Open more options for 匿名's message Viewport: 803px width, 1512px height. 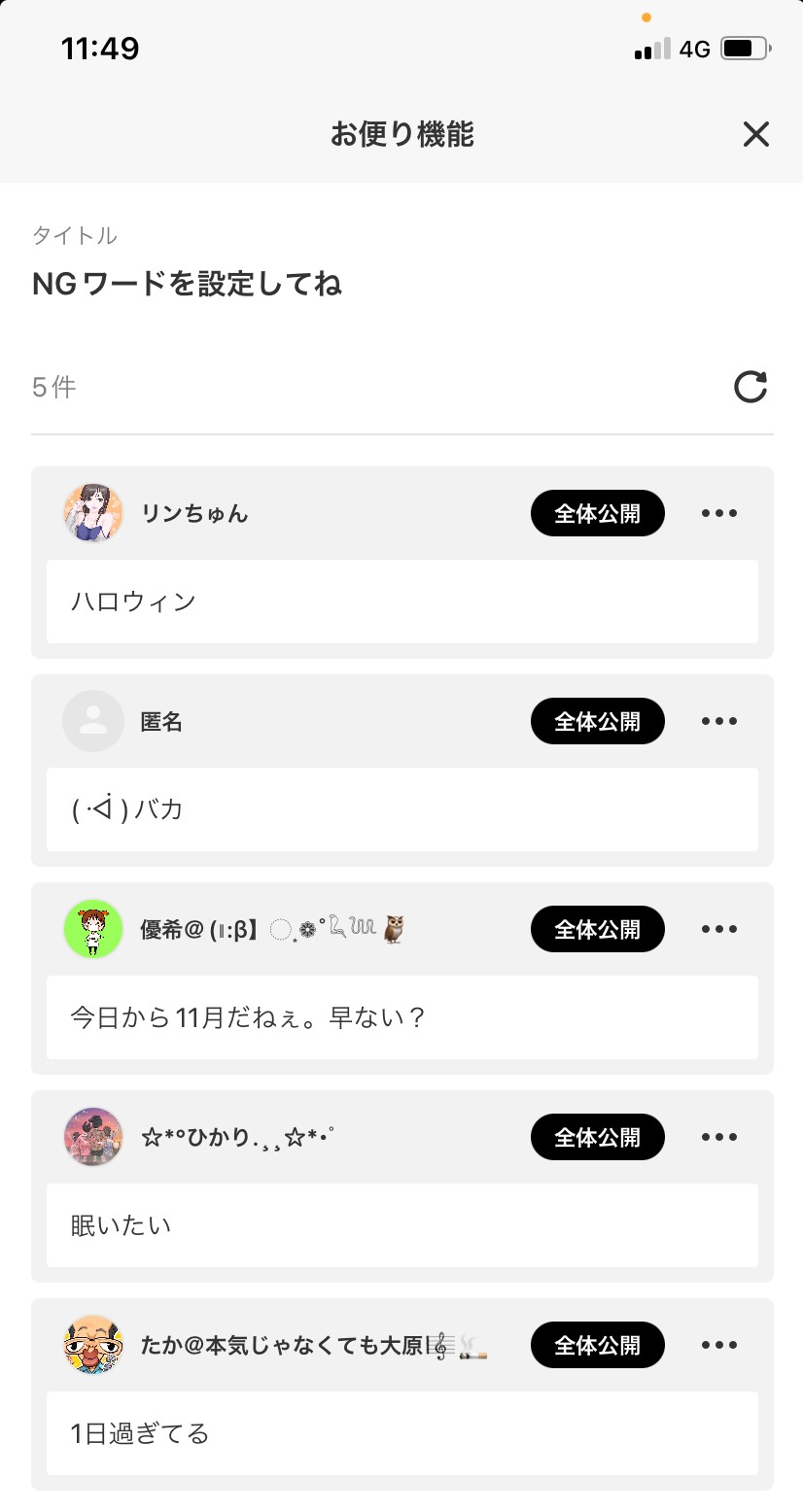719,721
